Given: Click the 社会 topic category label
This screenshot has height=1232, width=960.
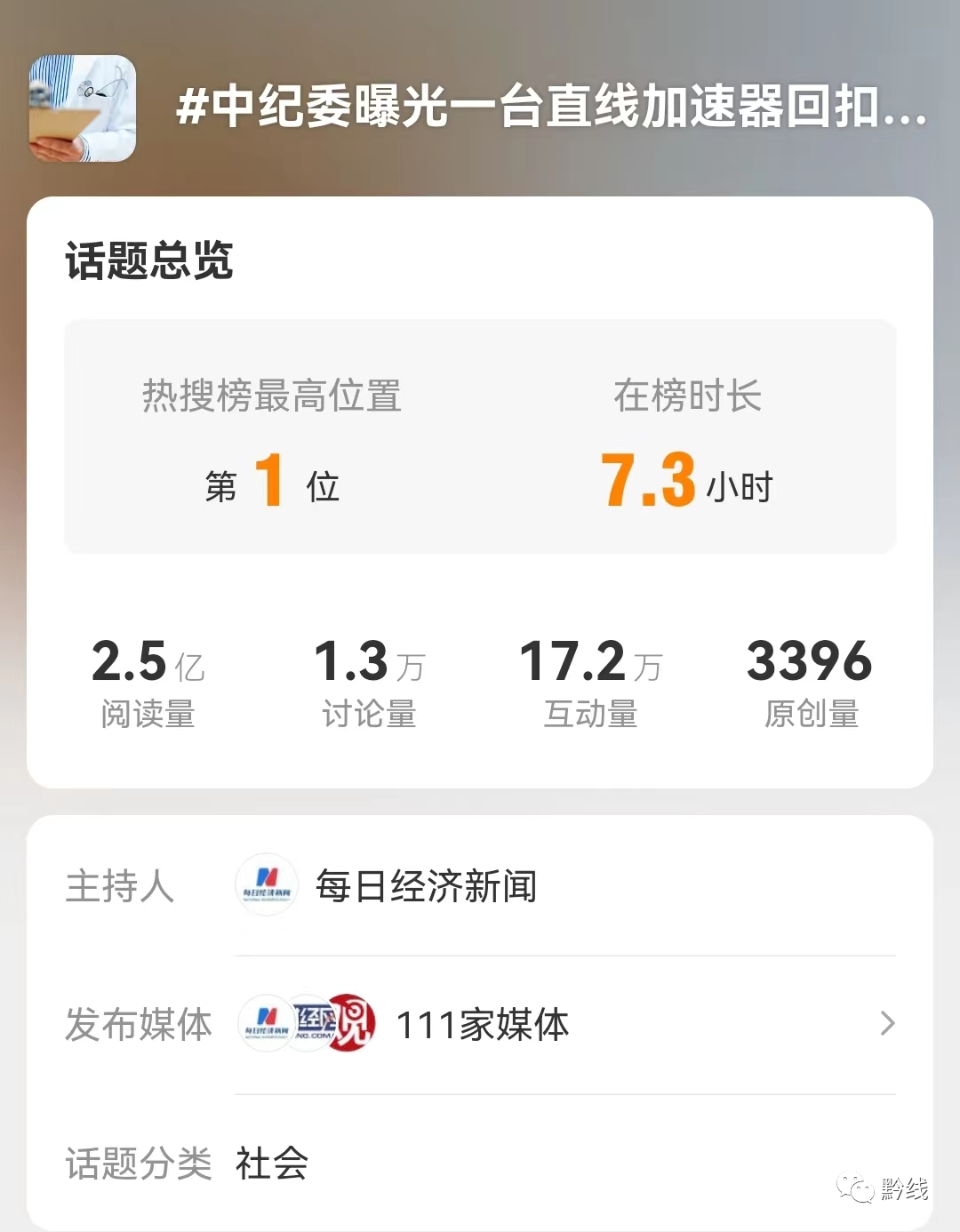Looking at the screenshot, I should coord(271,1163).
